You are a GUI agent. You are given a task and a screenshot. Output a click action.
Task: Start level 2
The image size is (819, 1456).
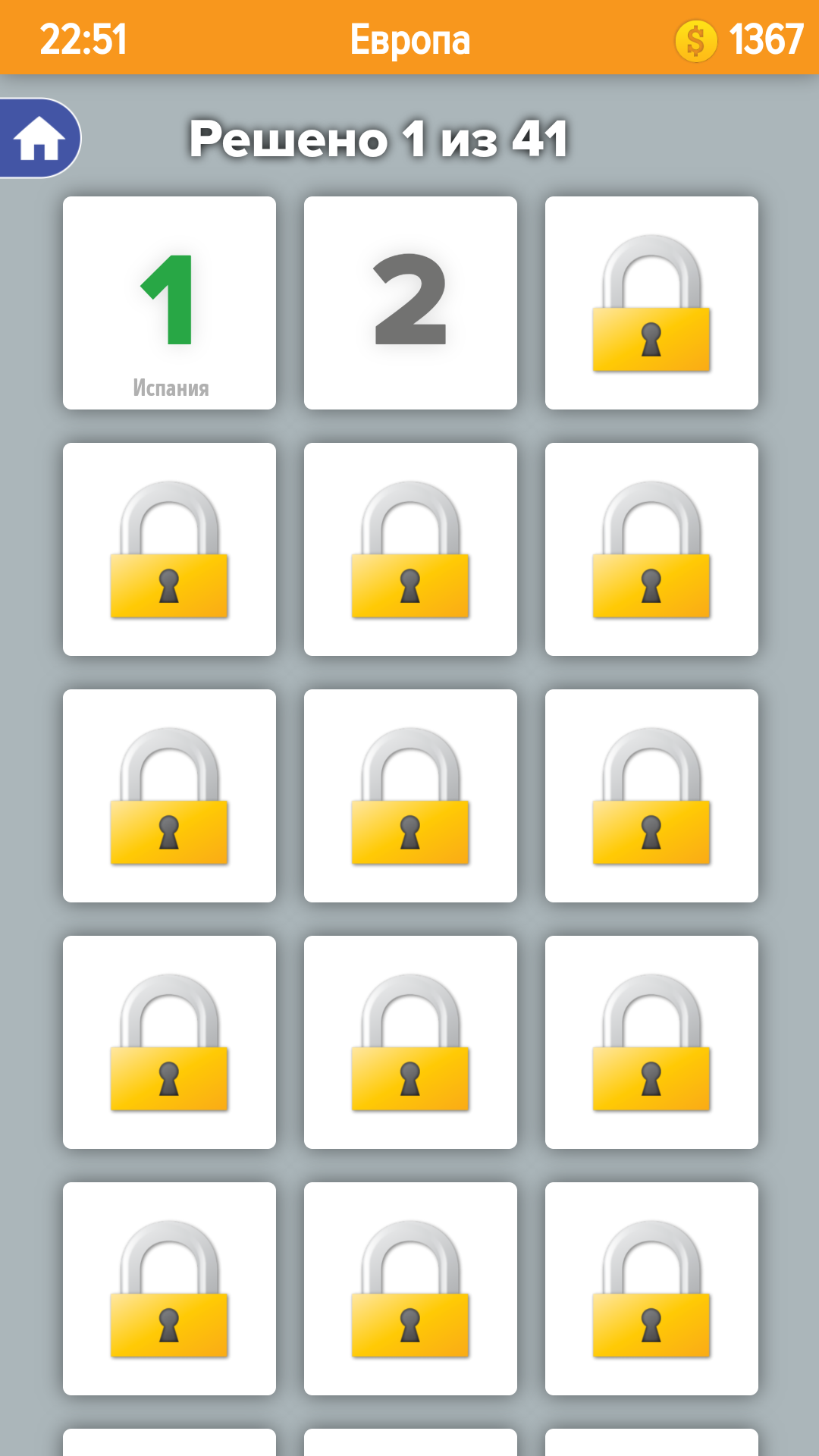(x=410, y=303)
